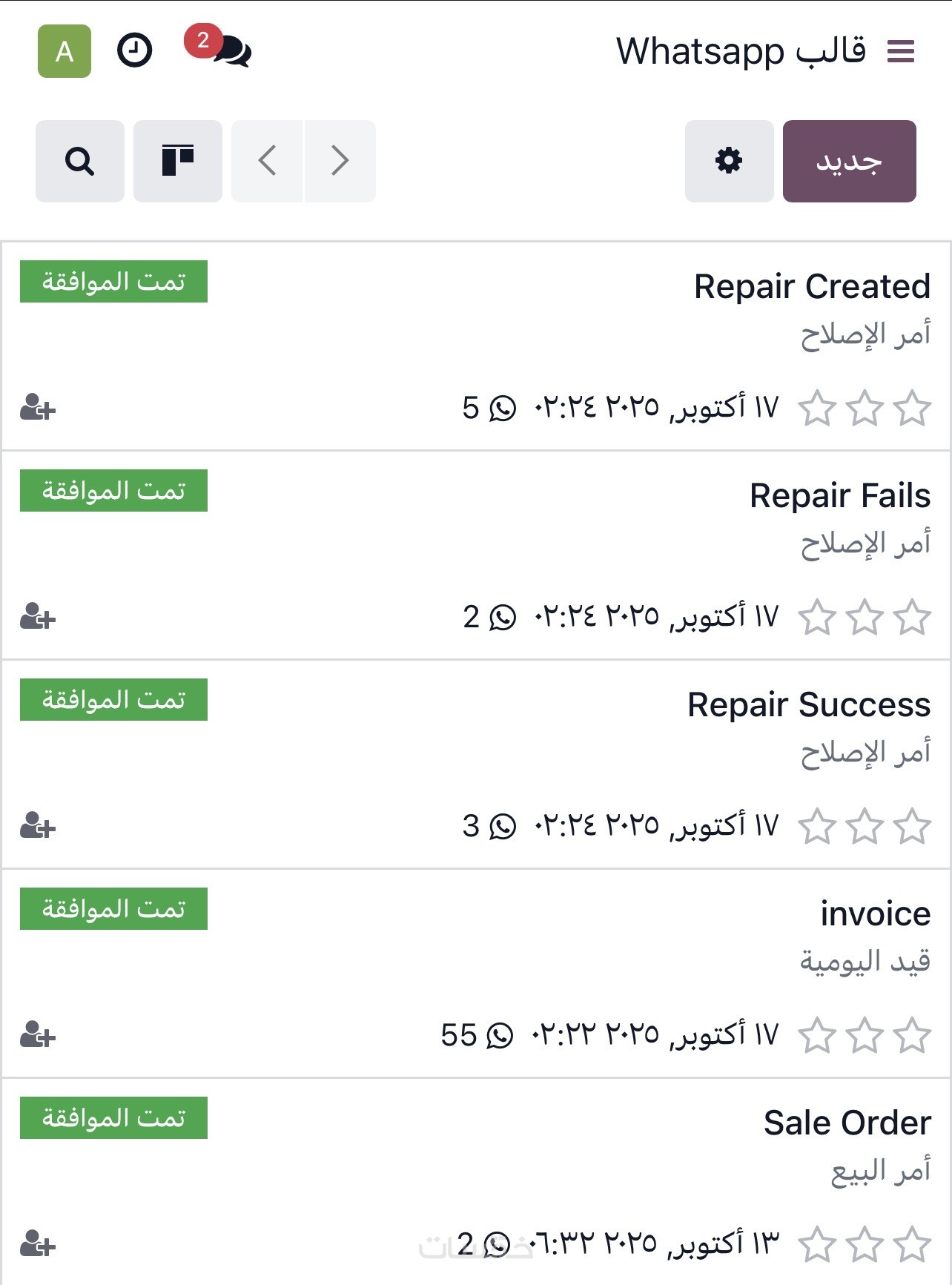Create a new template with جديد
The height and width of the screenshot is (1285, 952).
tap(849, 161)
